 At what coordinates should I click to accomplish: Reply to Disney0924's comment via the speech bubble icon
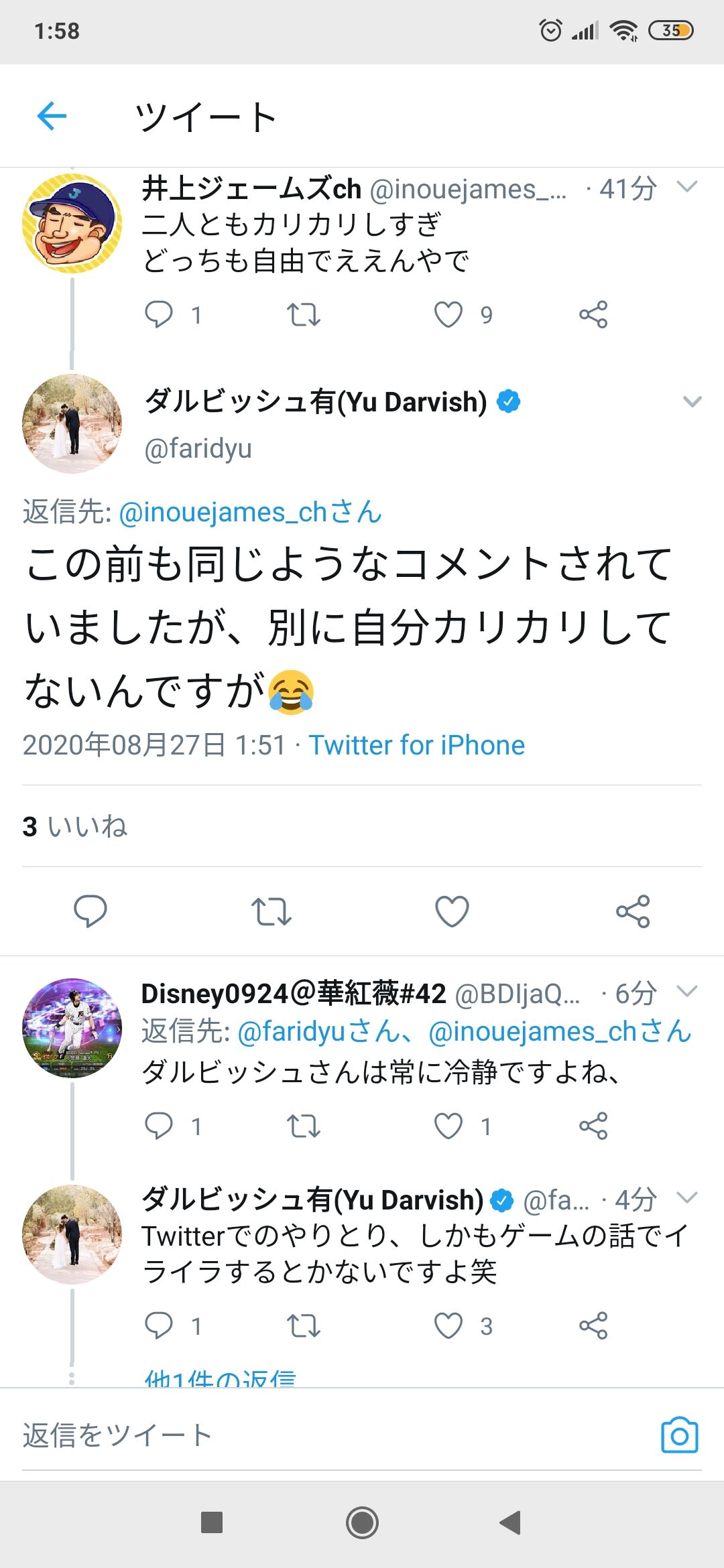[x=160, y=1126]
